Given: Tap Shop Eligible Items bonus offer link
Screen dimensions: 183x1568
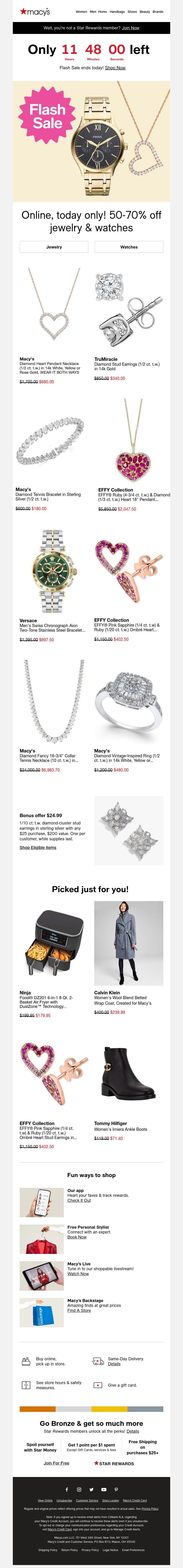Looking at the screenshot, I should click(x=38, y=847).
